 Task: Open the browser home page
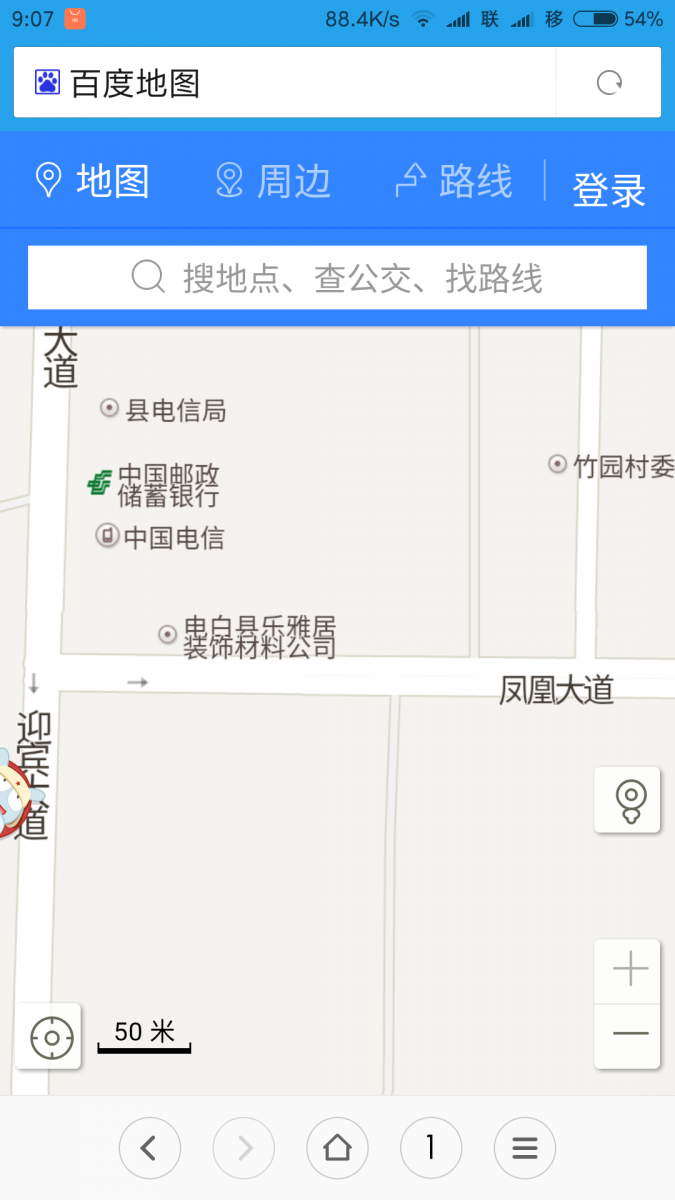click(x=337, y=1148)
